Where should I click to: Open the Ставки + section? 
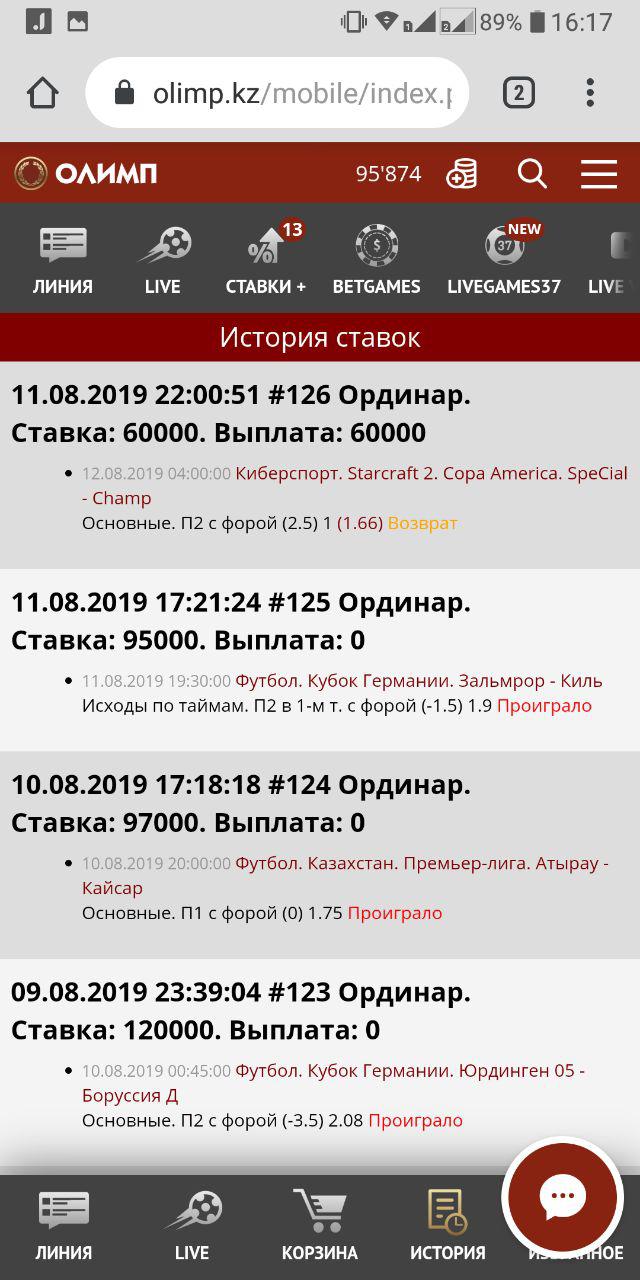coord(266,260)
